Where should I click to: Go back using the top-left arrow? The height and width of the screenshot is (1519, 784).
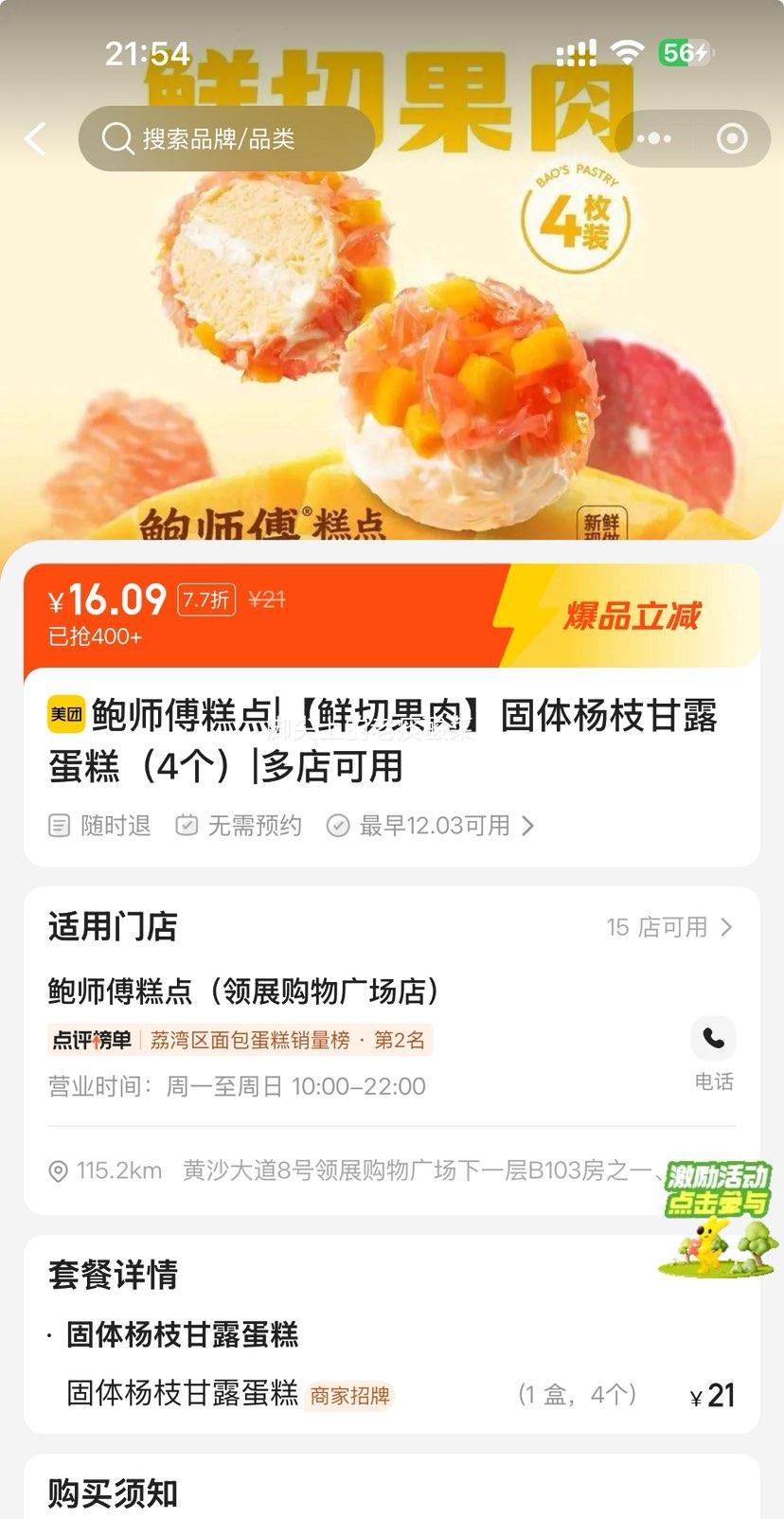(36, 139)
